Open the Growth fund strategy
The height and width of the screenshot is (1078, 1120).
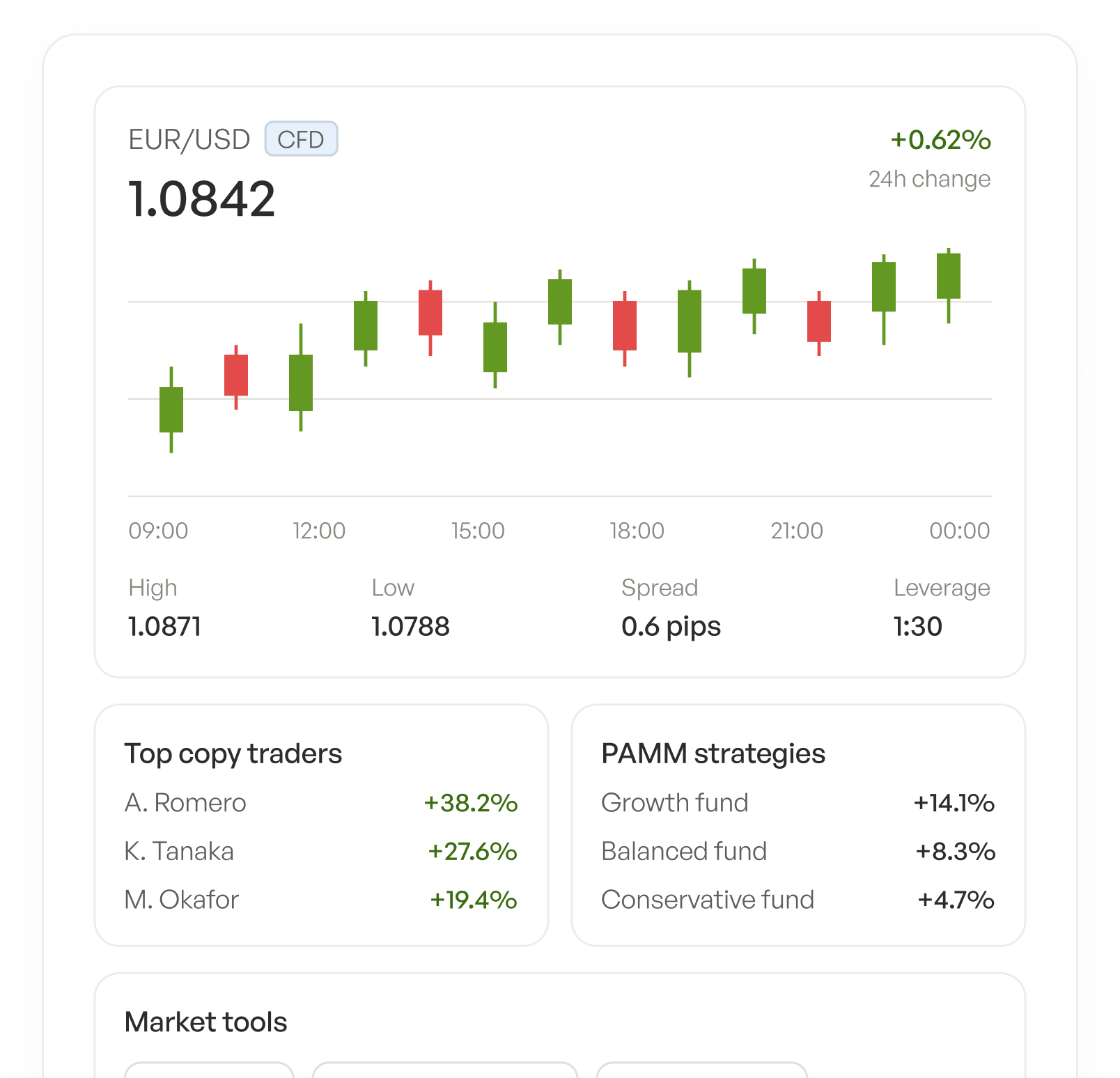pyautogui.click(x=798, y=803)
